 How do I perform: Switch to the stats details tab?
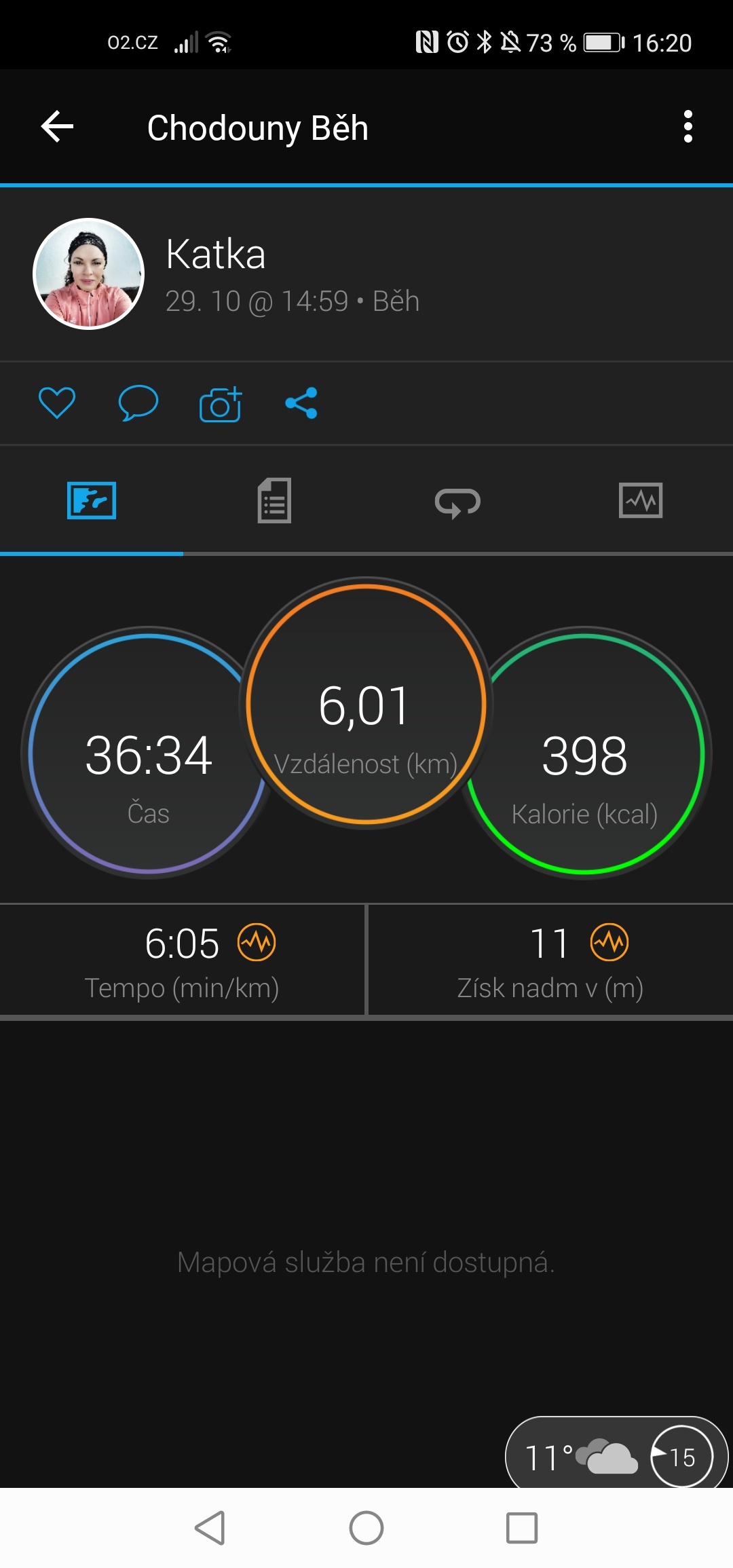point(274,501)
